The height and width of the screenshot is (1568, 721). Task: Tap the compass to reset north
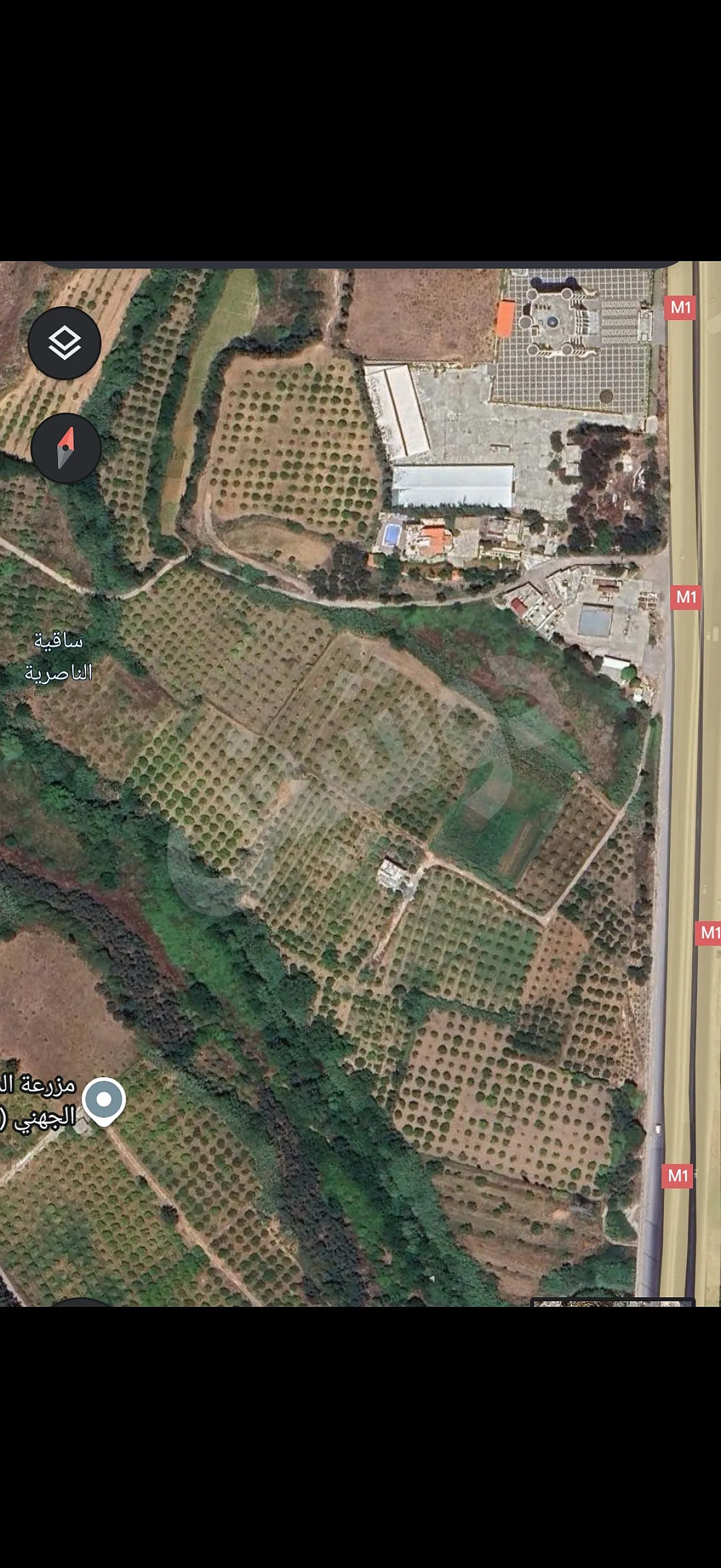pos(66,449)
